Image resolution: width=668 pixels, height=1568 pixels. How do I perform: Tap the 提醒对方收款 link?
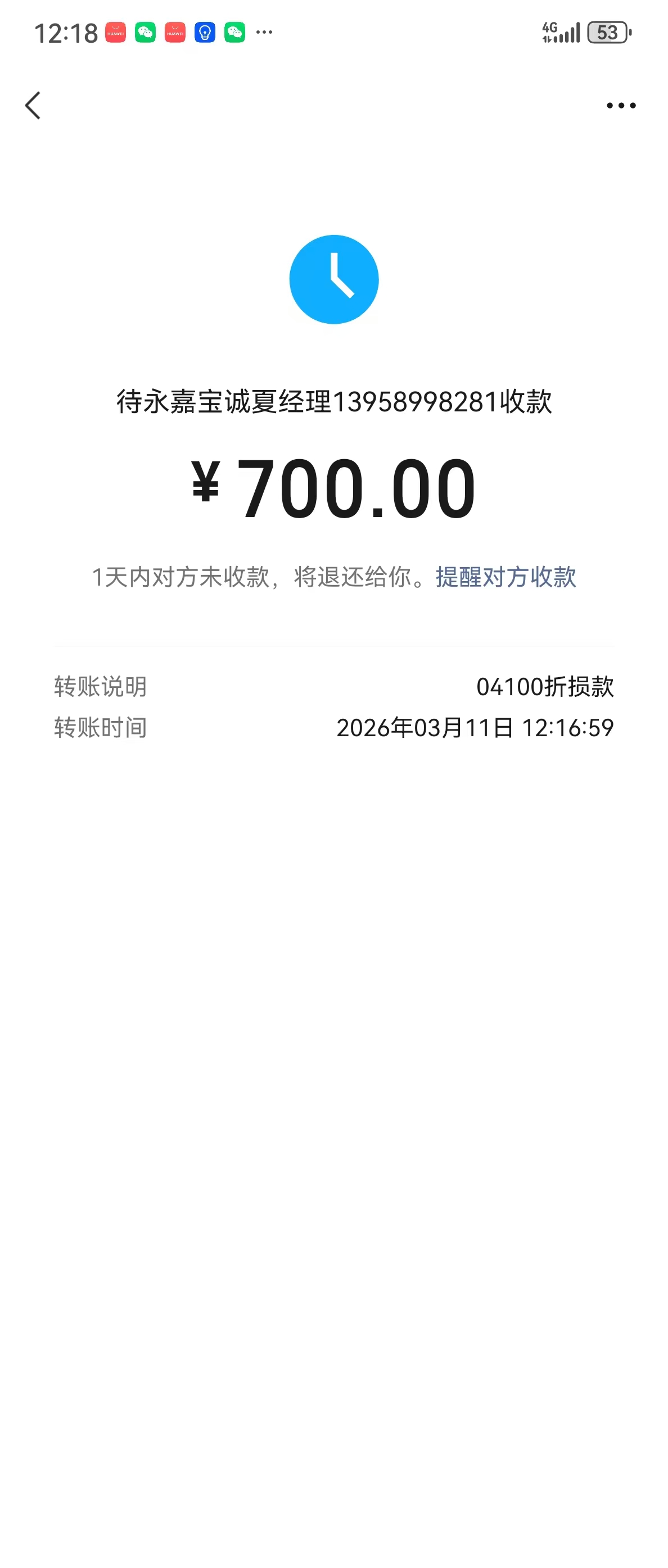coord(505,577)
